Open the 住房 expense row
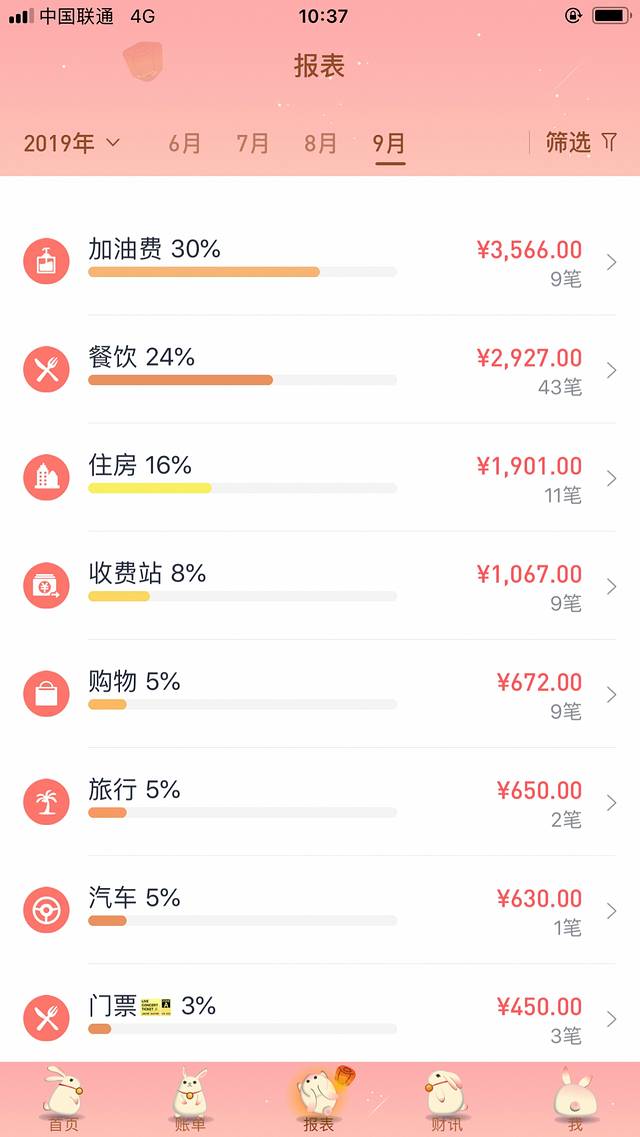 (320, 478)
